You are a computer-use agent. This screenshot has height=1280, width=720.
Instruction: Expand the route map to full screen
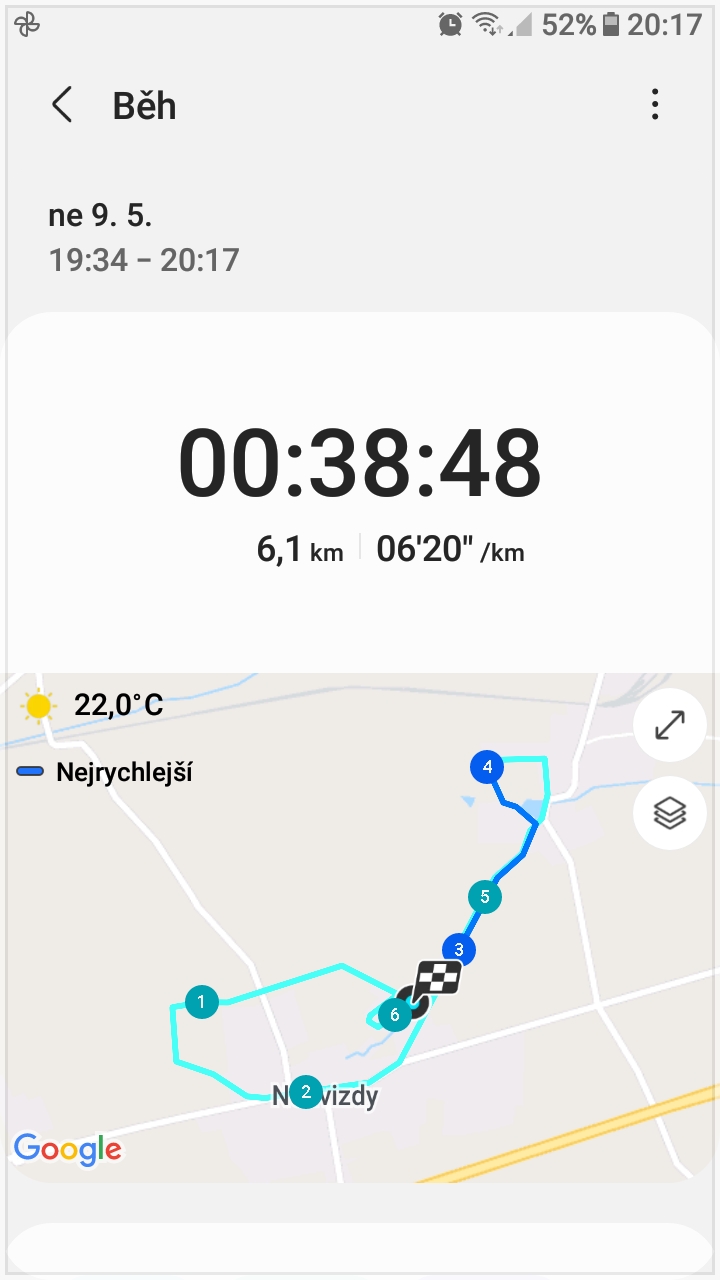click(670, 725)
